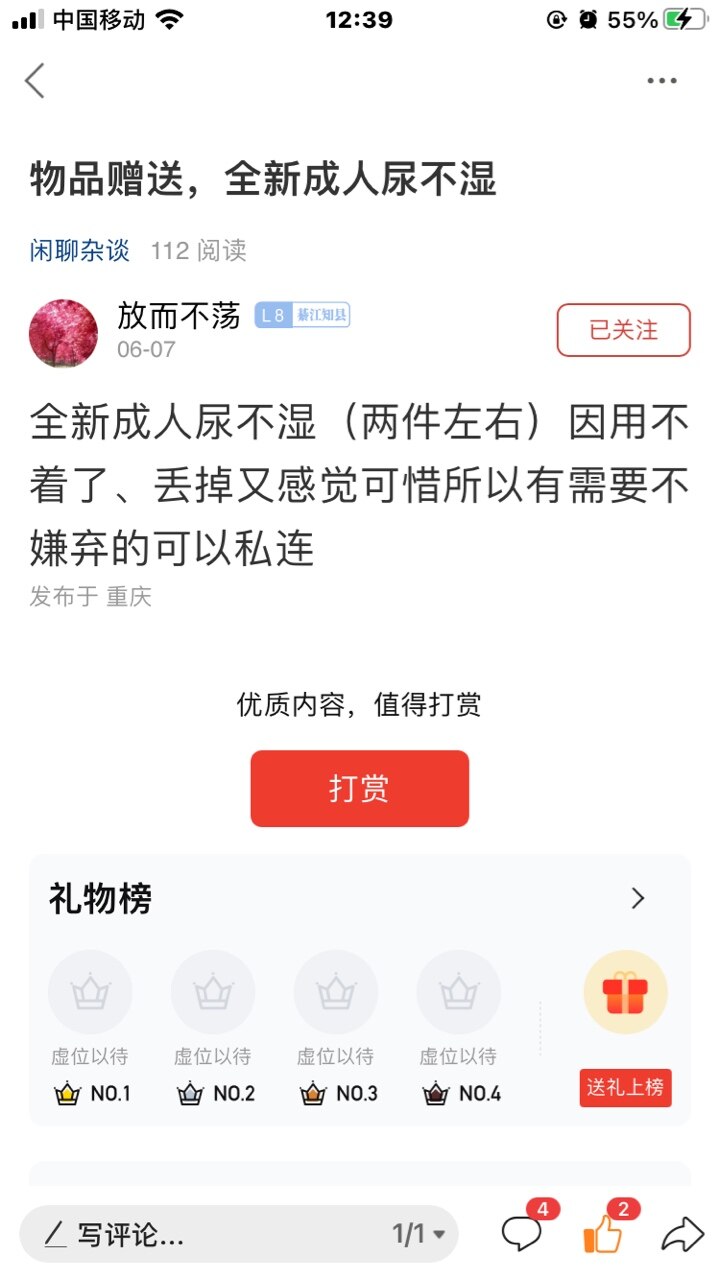Tap the 已关注 follow button
720x1280 pixels.
[x=623, y=330]
